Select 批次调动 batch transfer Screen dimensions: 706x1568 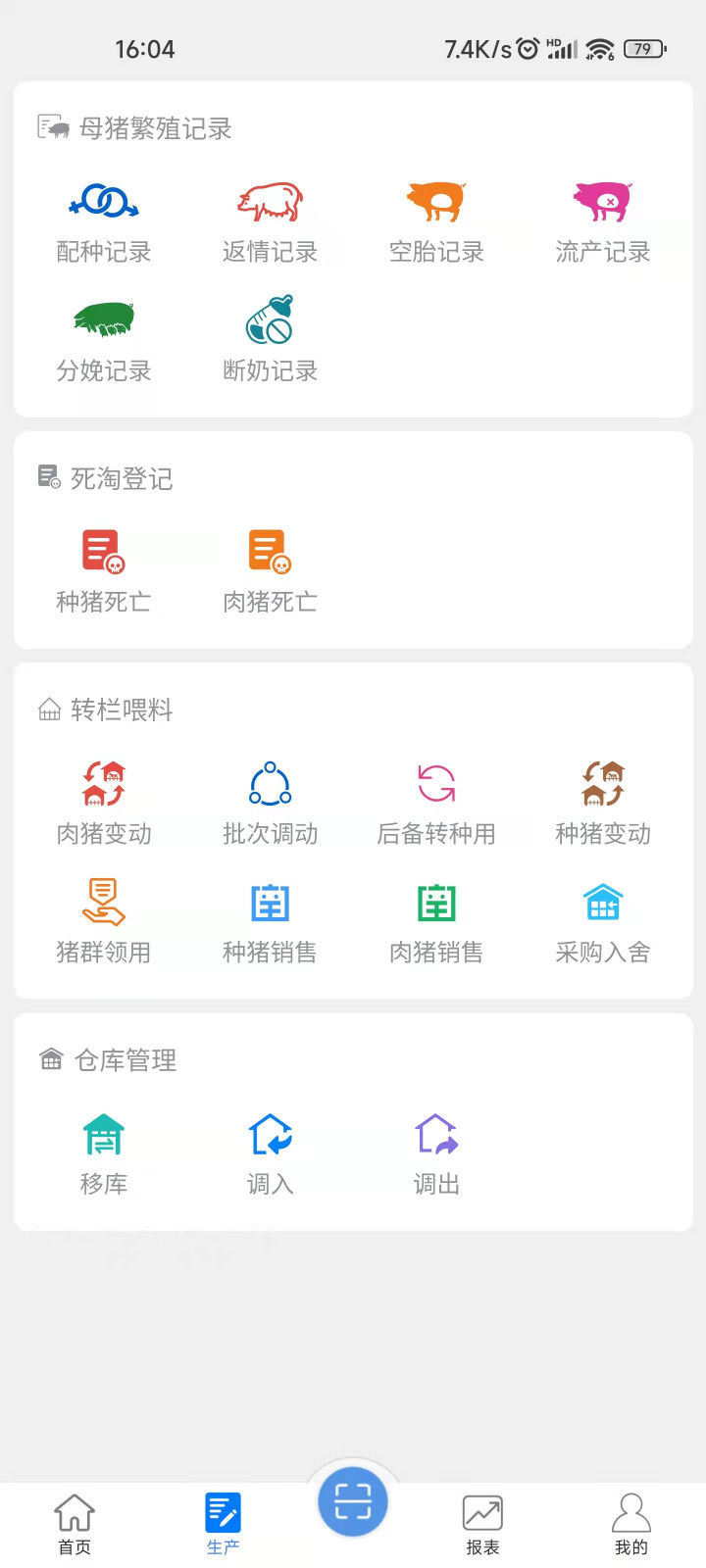(x=271, y=804)
